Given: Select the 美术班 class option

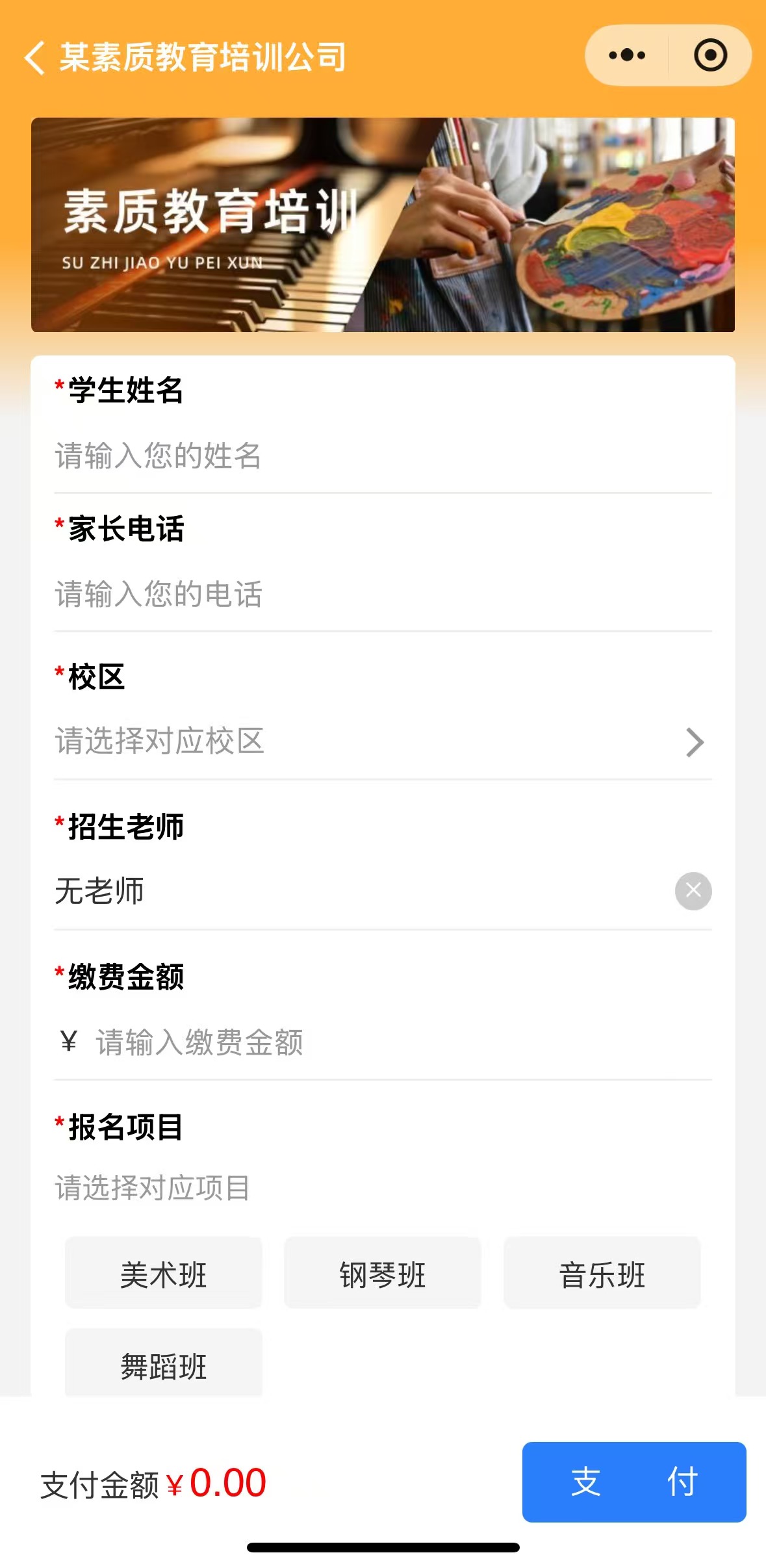Looking at the screenshot, I should click(x=163, y=1273).
